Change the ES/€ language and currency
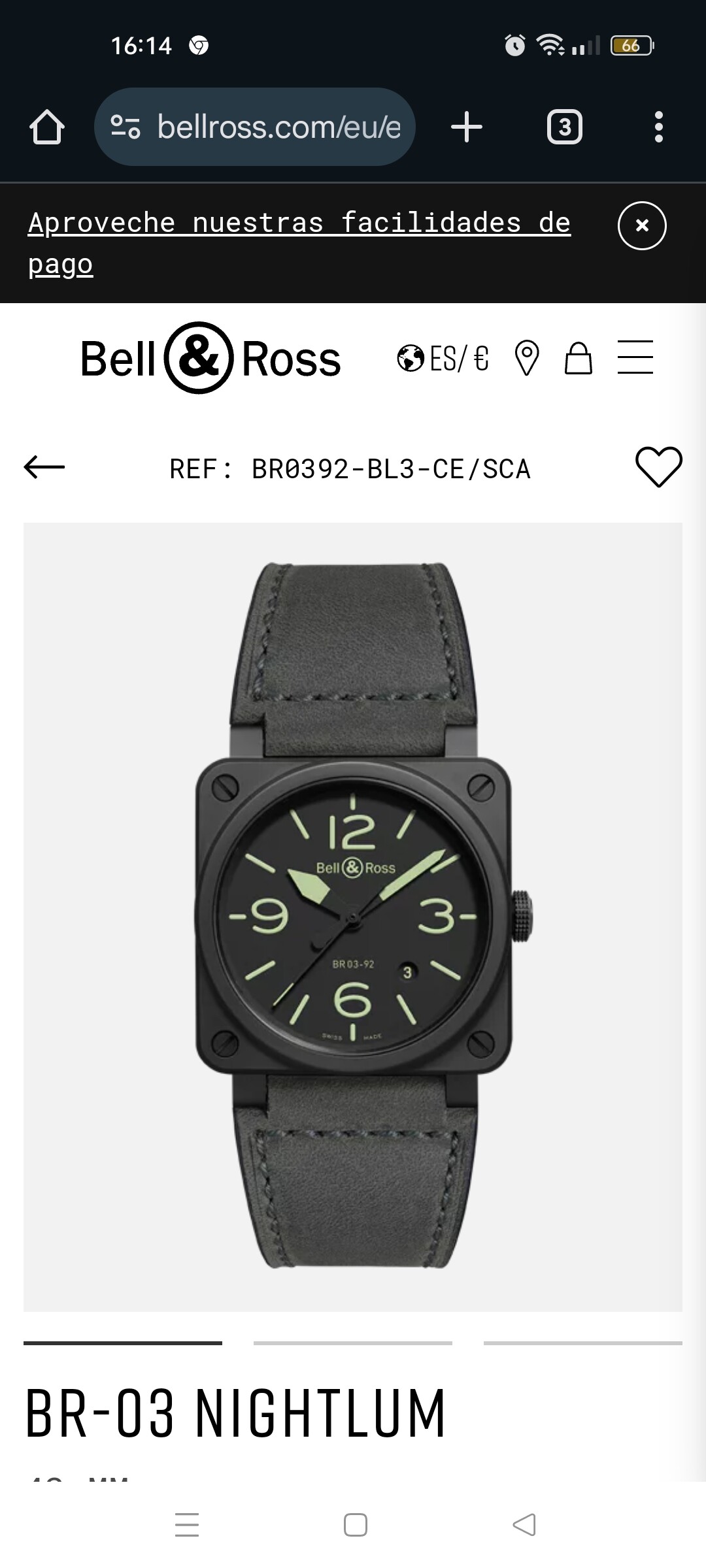Image resolution: width=706 pixels, height=1568 pixels. 443,358
